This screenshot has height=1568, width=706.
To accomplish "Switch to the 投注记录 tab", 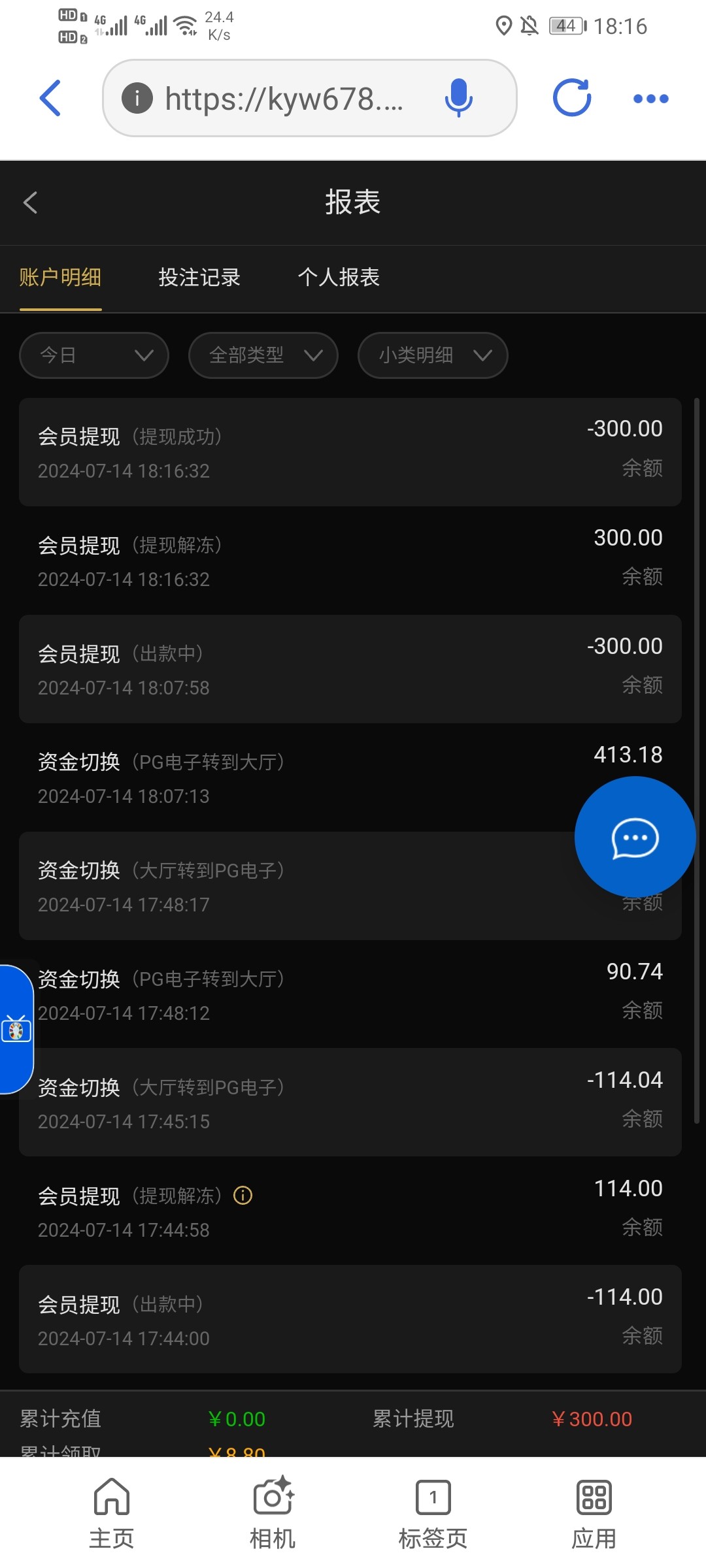I will pos(199,277).
